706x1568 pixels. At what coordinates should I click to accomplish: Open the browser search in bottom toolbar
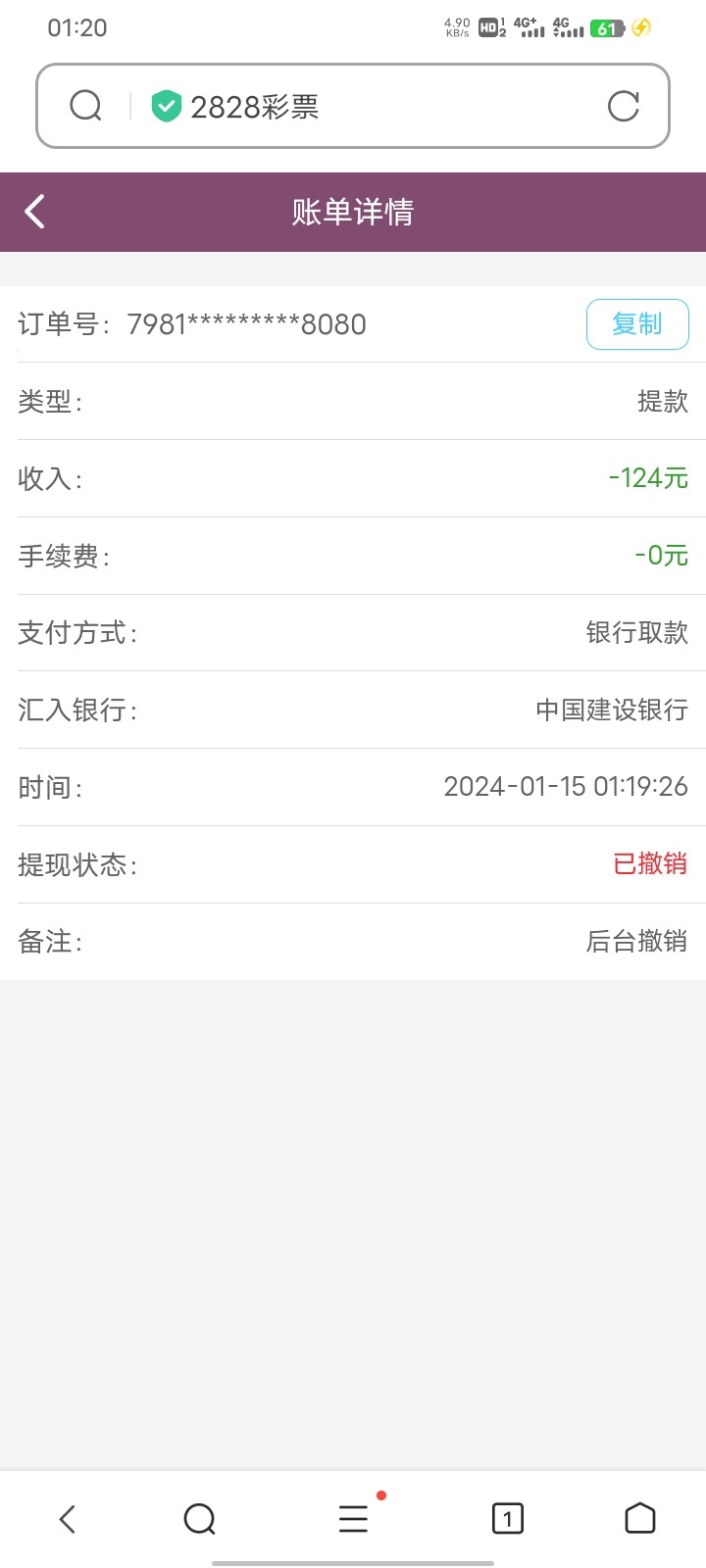coord(200,1519)
